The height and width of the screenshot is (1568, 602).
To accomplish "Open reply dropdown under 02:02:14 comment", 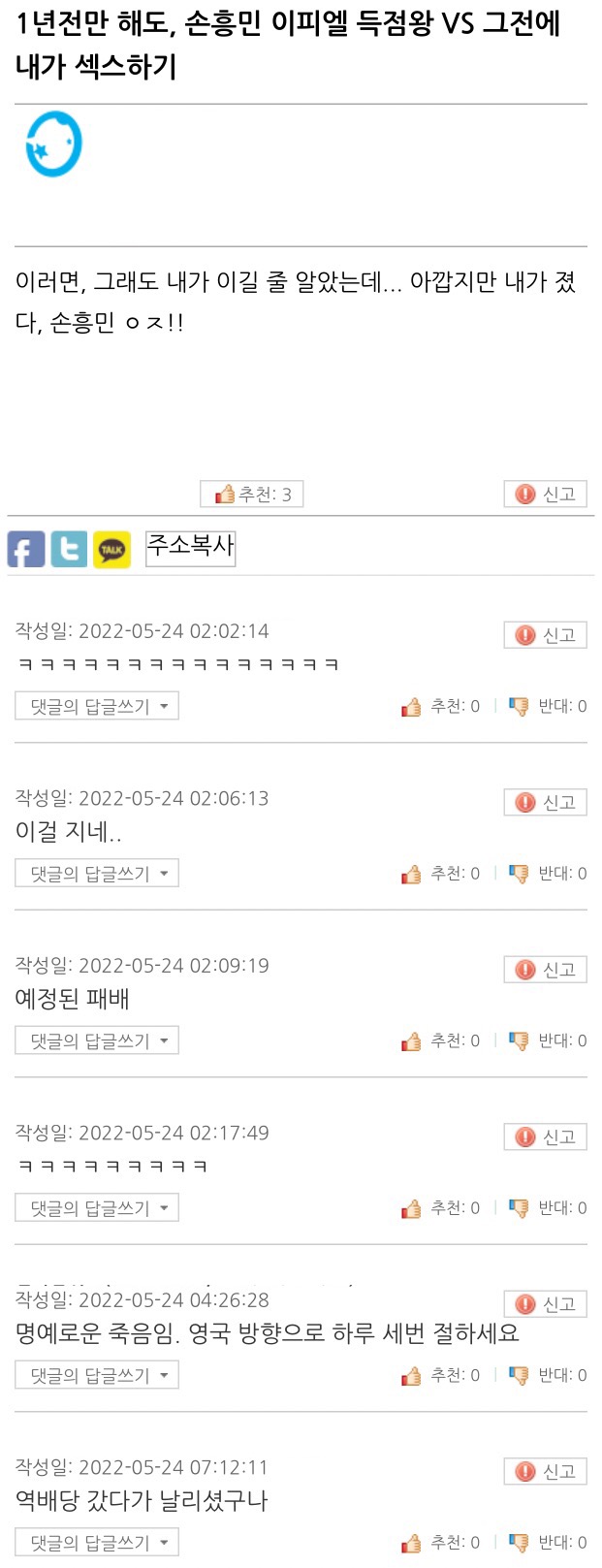I will click(97, 706).
